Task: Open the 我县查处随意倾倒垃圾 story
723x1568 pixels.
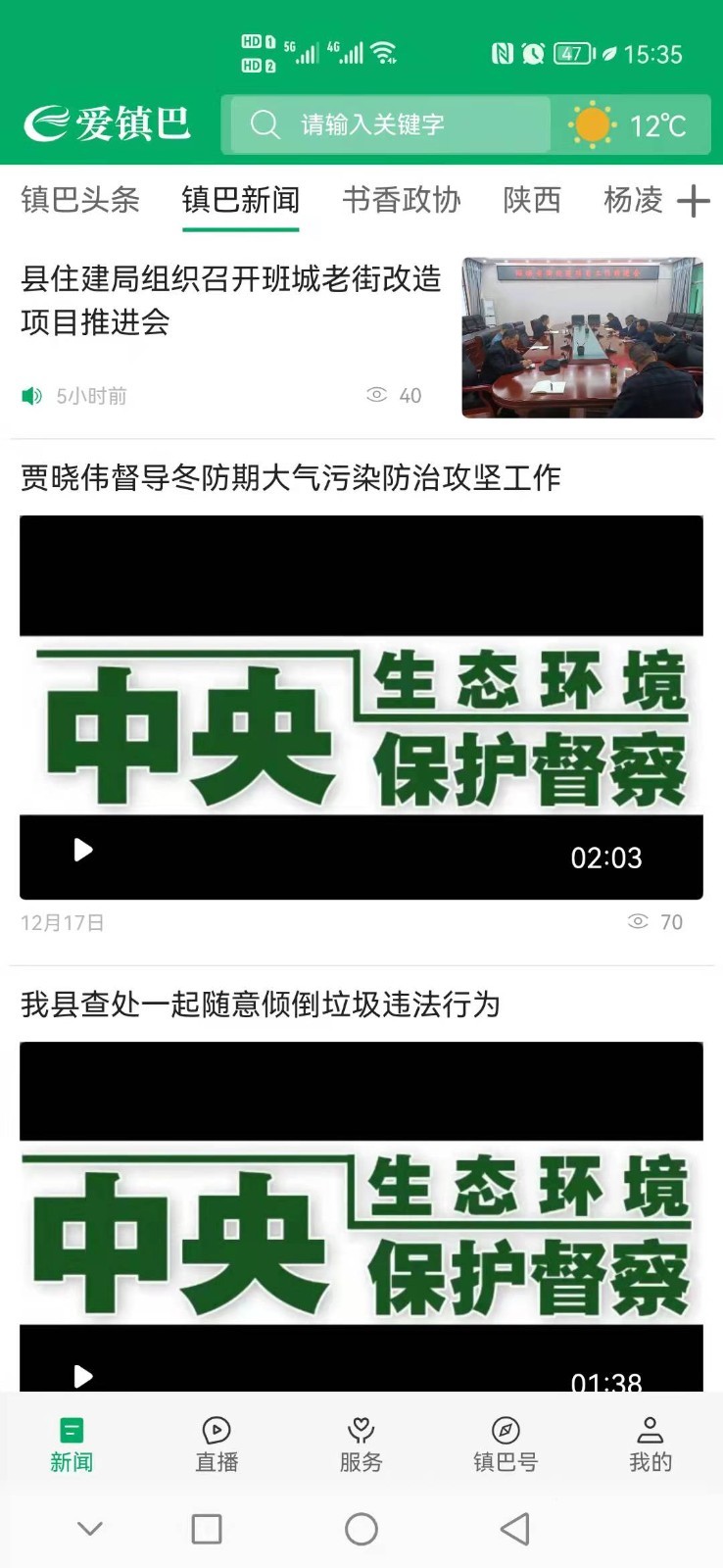Action: point(261,1004)
